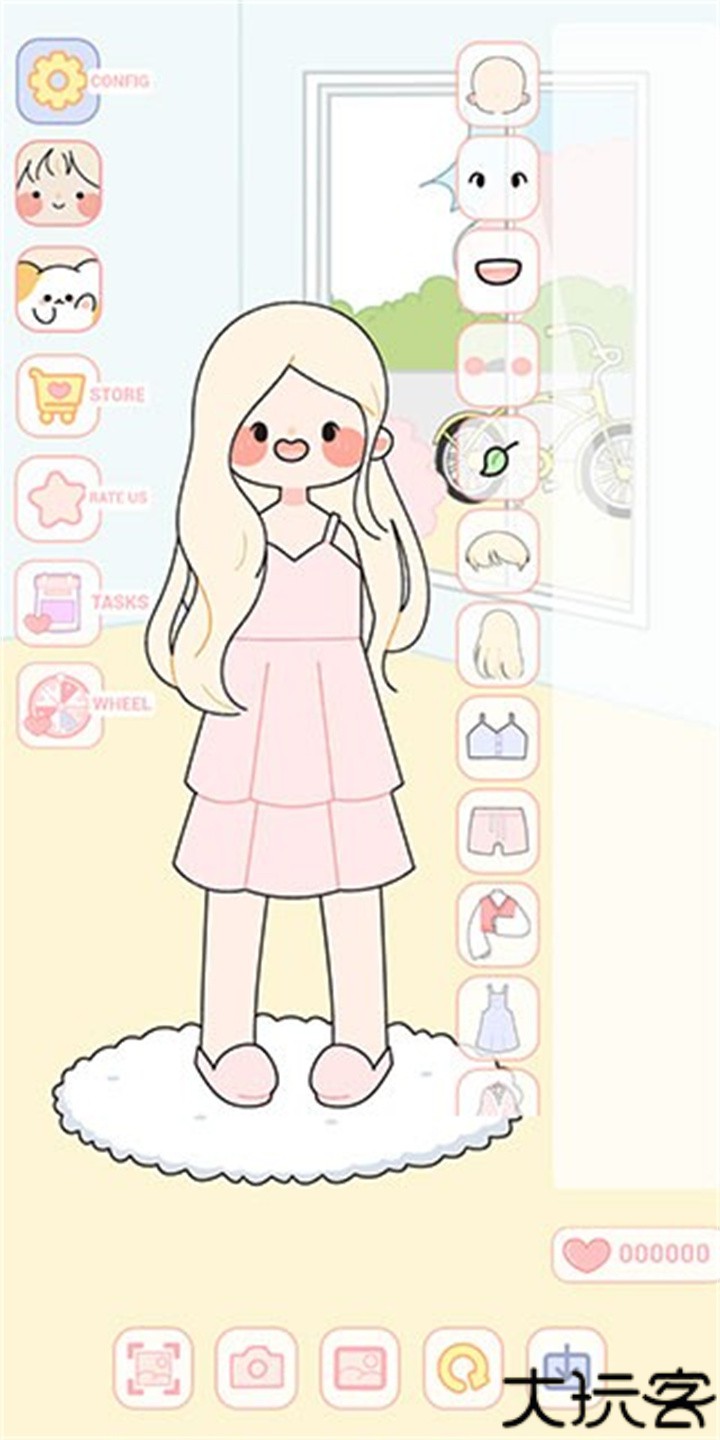This screenshot has width=720, height=1440.
Task: Select the blush cheeks category
Action: pos(497,365)
